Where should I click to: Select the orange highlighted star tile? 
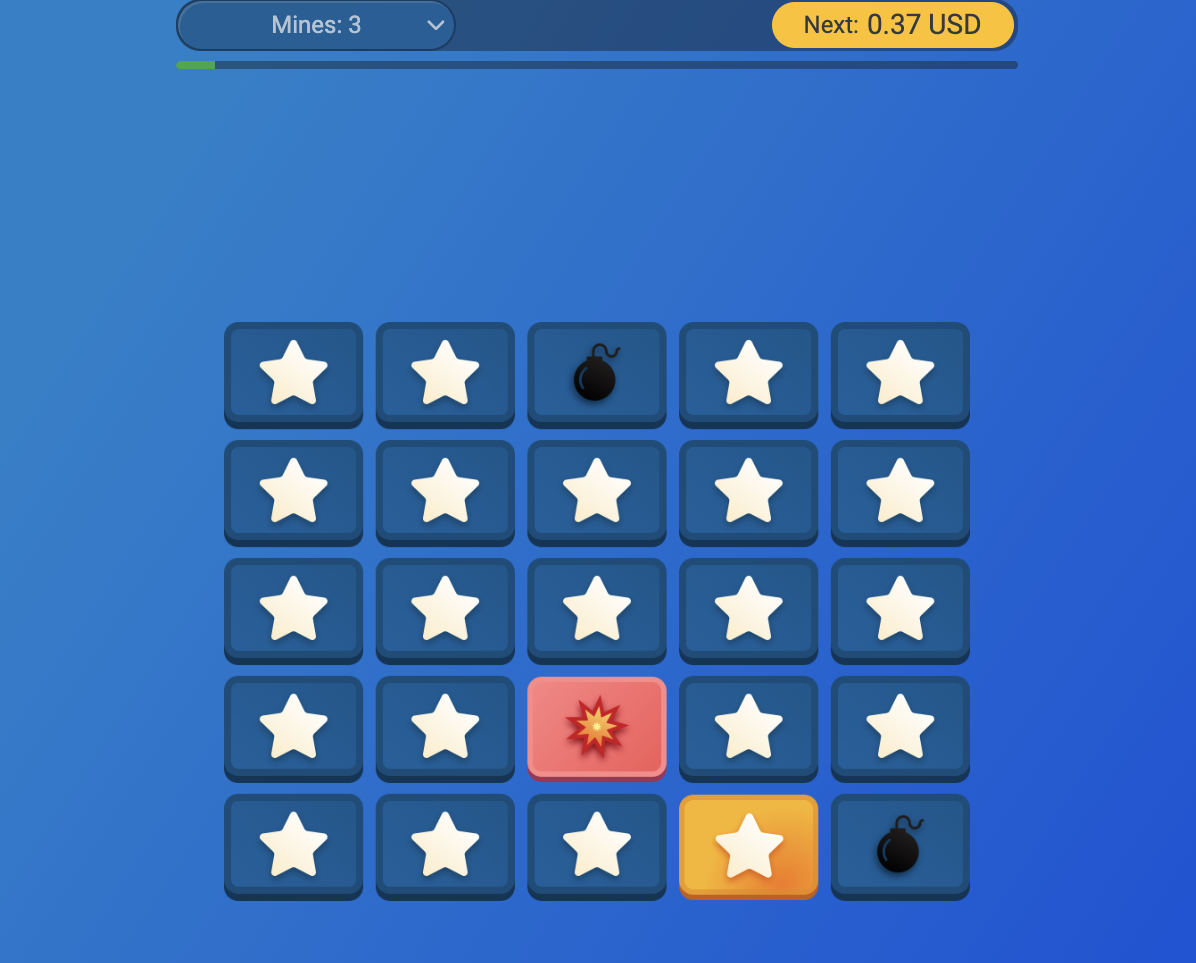[x=748, y=845]
